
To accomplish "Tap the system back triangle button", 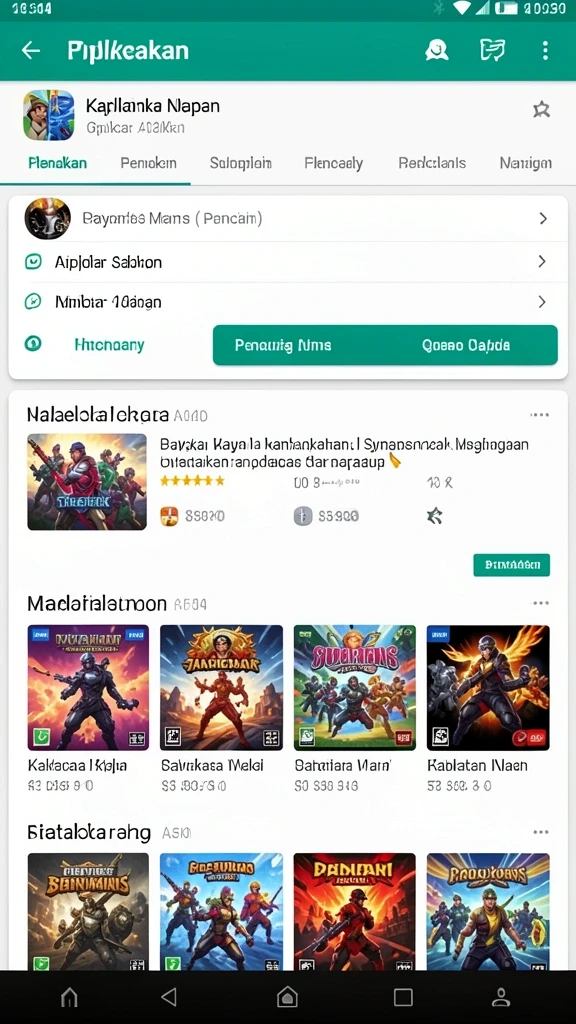I will click(x=169, y=997).
